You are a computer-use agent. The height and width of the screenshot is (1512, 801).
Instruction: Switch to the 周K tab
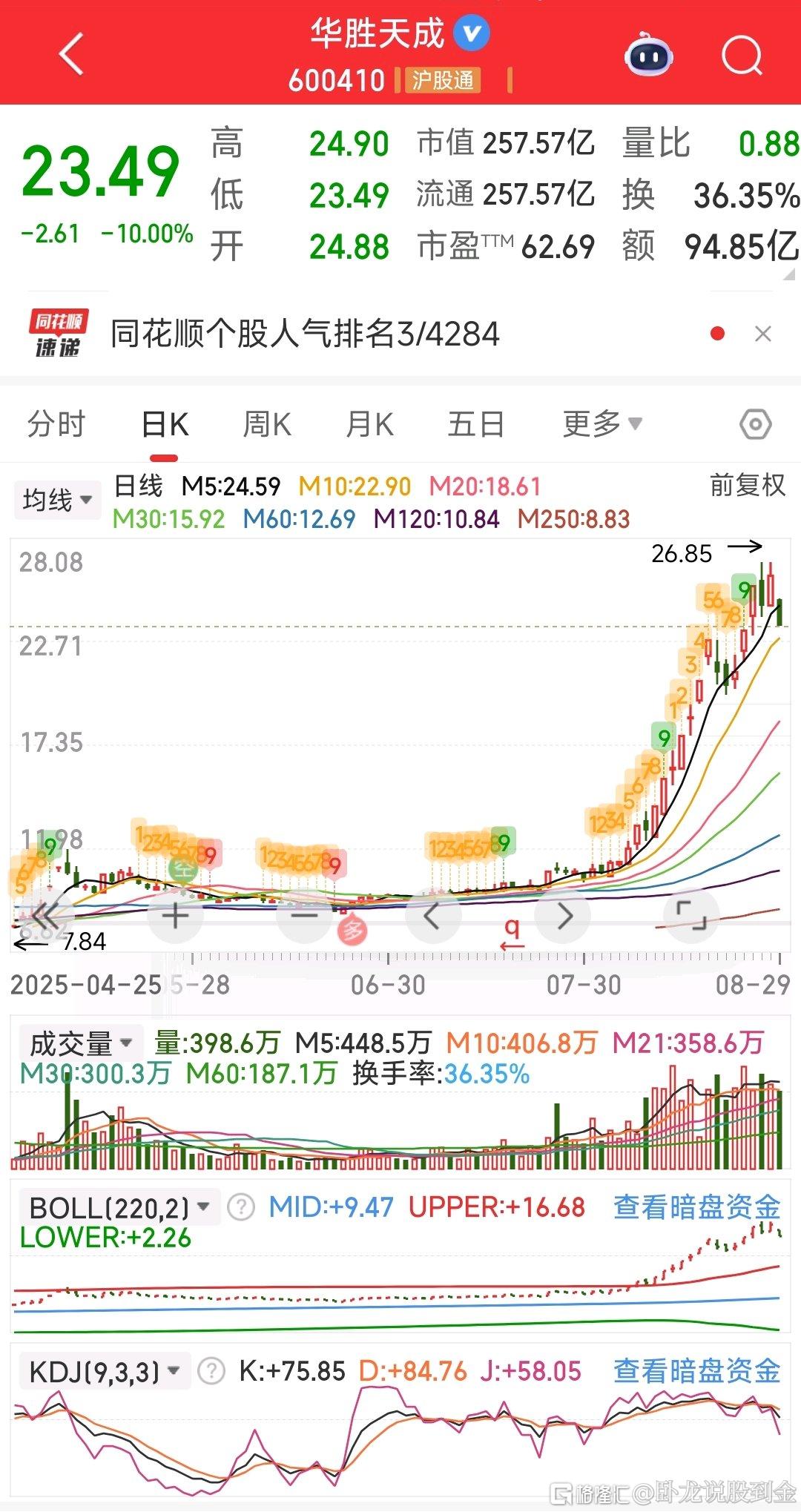pos(267,425)
